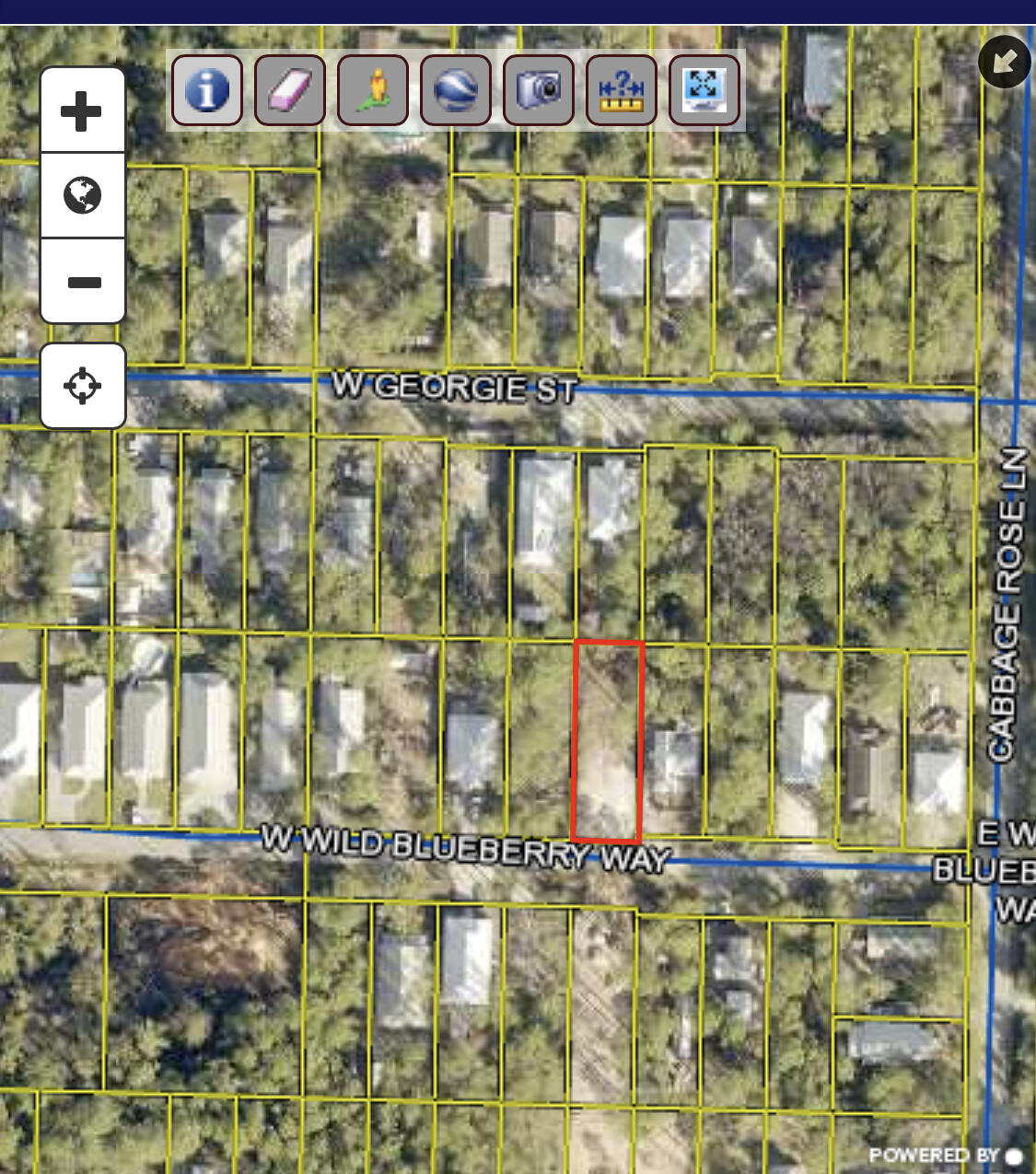Open the Google Earth globe tool
Screen dimensions: 1036x1174
pos(456,90)
